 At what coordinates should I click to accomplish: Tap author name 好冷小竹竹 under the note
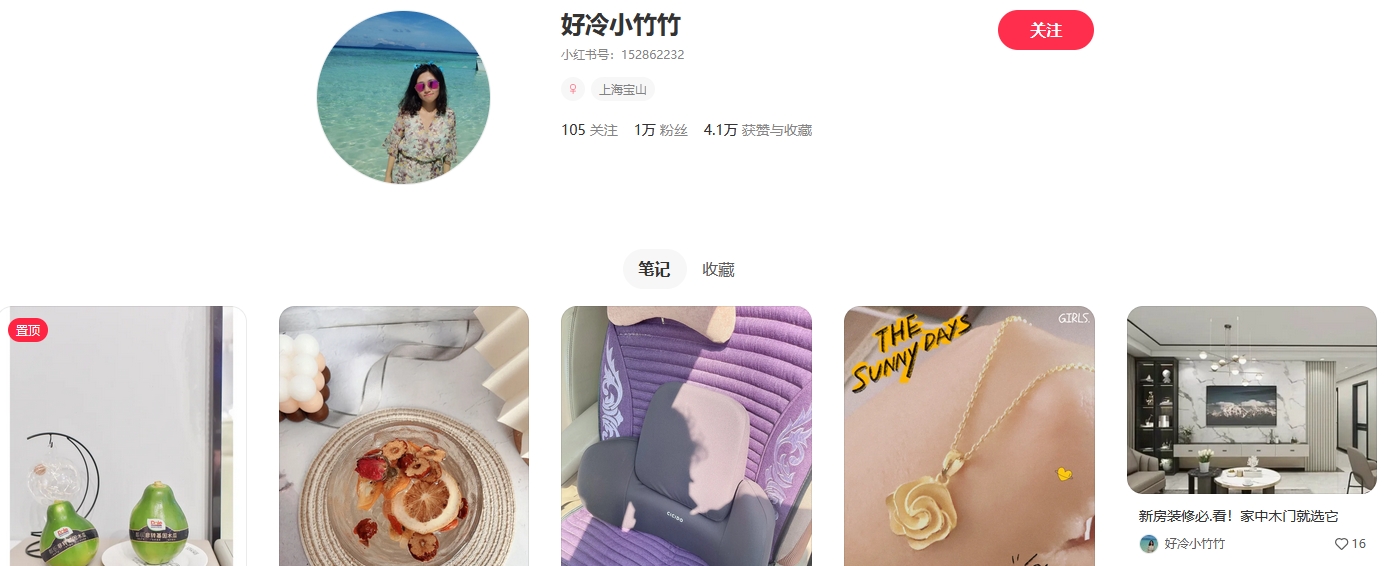[1194, 544]
